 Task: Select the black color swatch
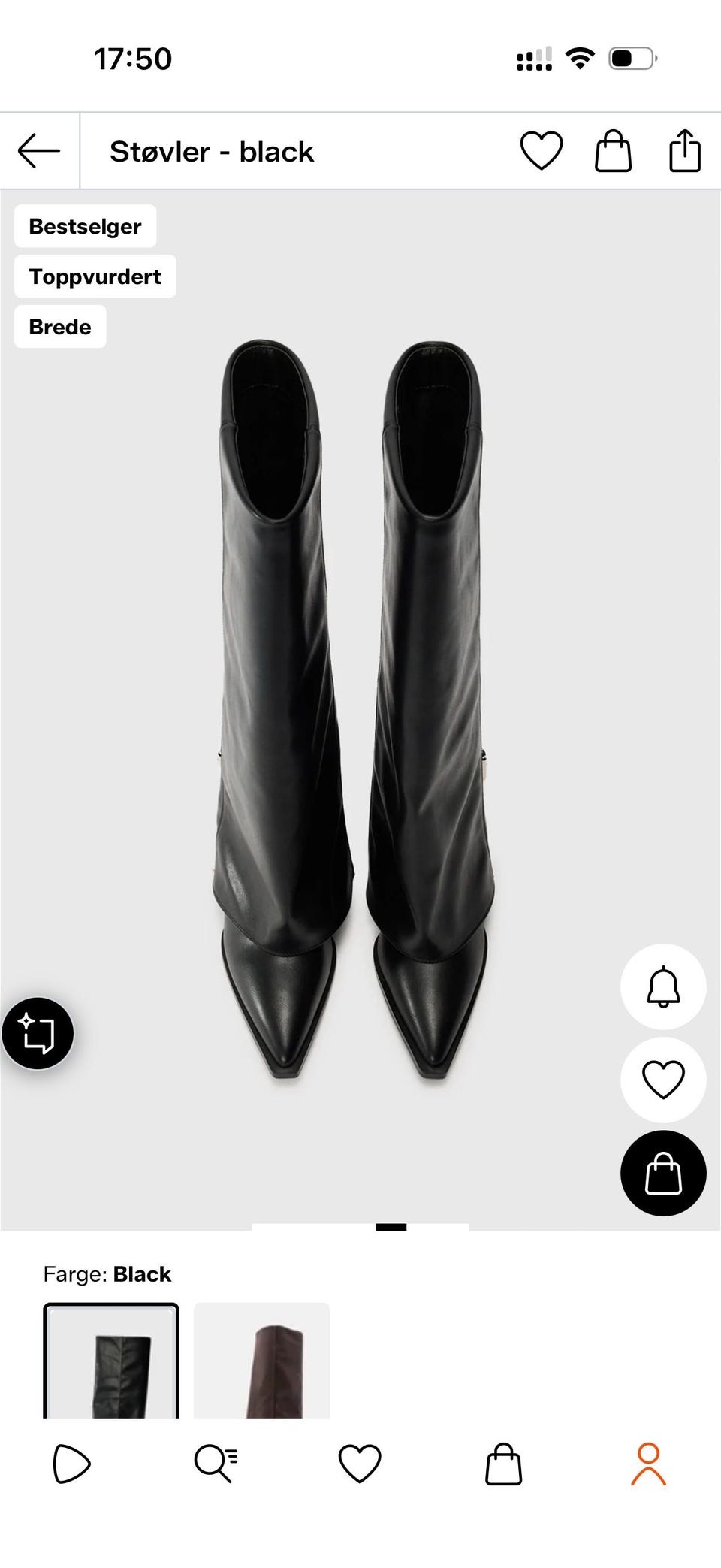(111, 1361)
